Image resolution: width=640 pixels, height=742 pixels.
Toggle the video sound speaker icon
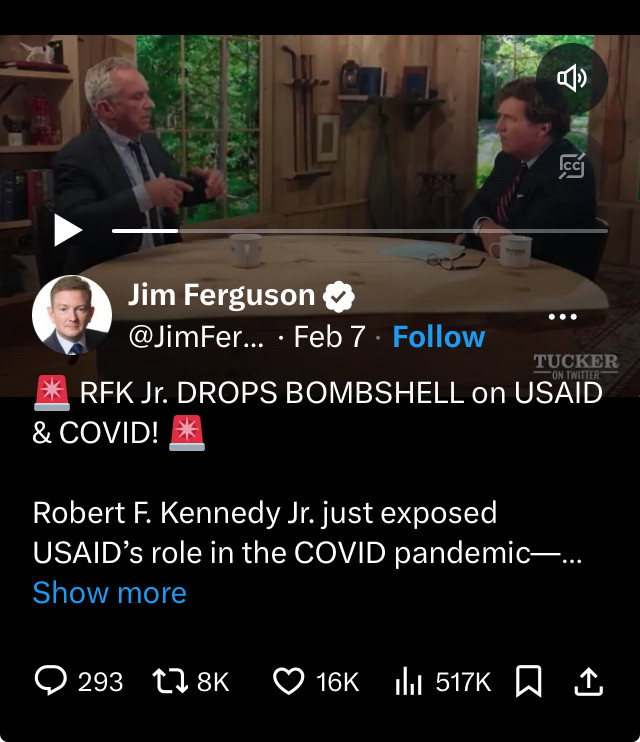click(x=571, y=78)
